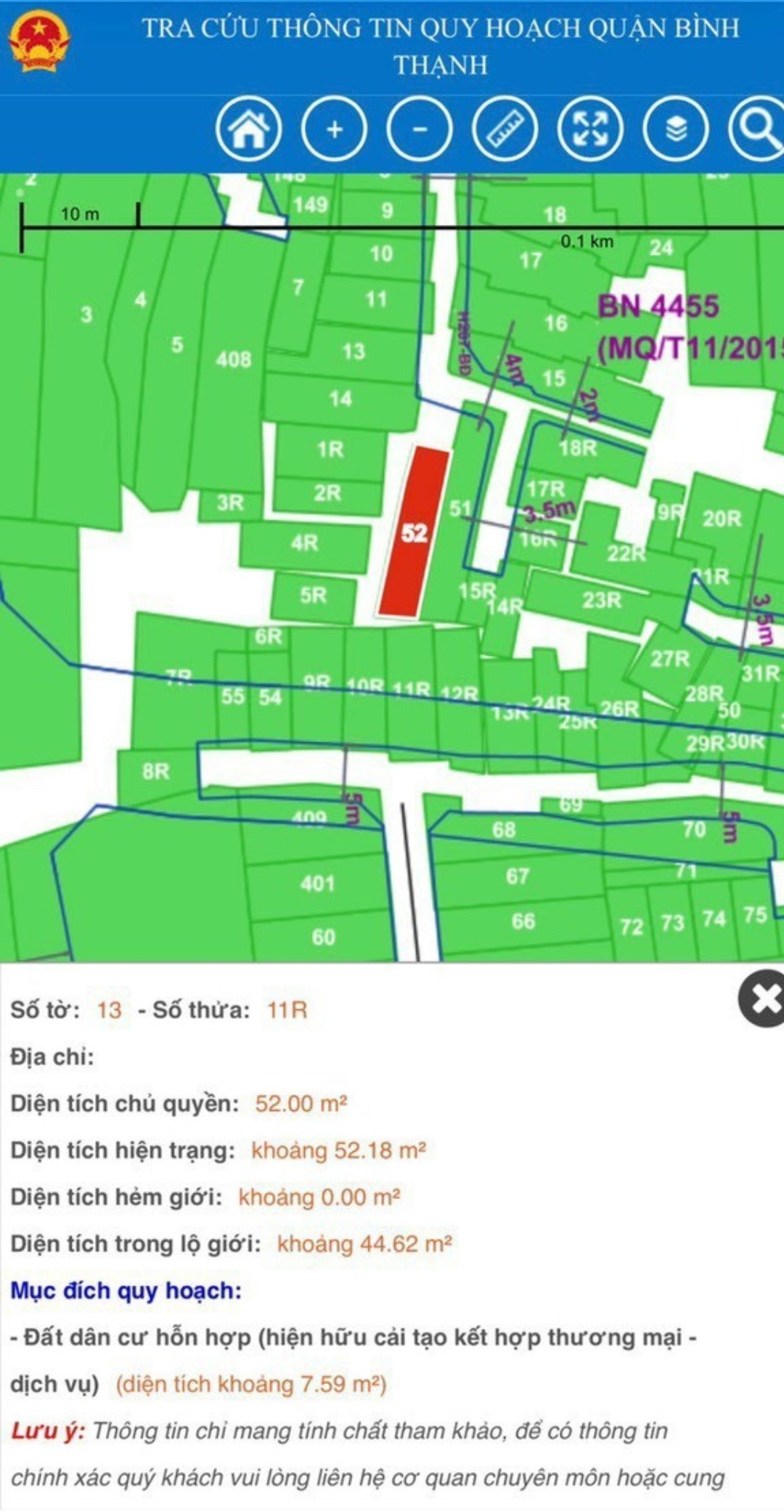Screen dimensions: 784x1512
Task: Tap the home icon in the toolbar
Action: (x=248, y=129)
